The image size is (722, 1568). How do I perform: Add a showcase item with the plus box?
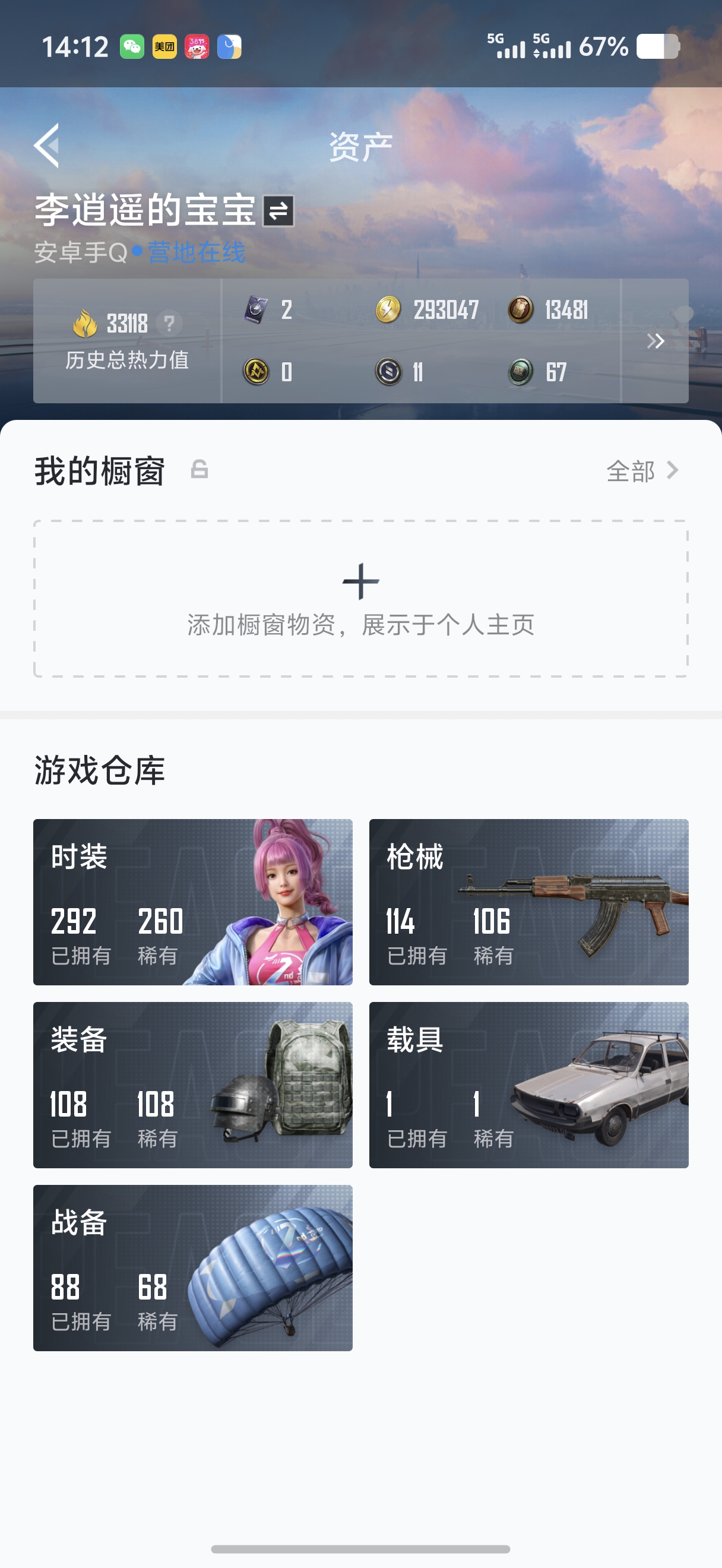pos(360,598)
